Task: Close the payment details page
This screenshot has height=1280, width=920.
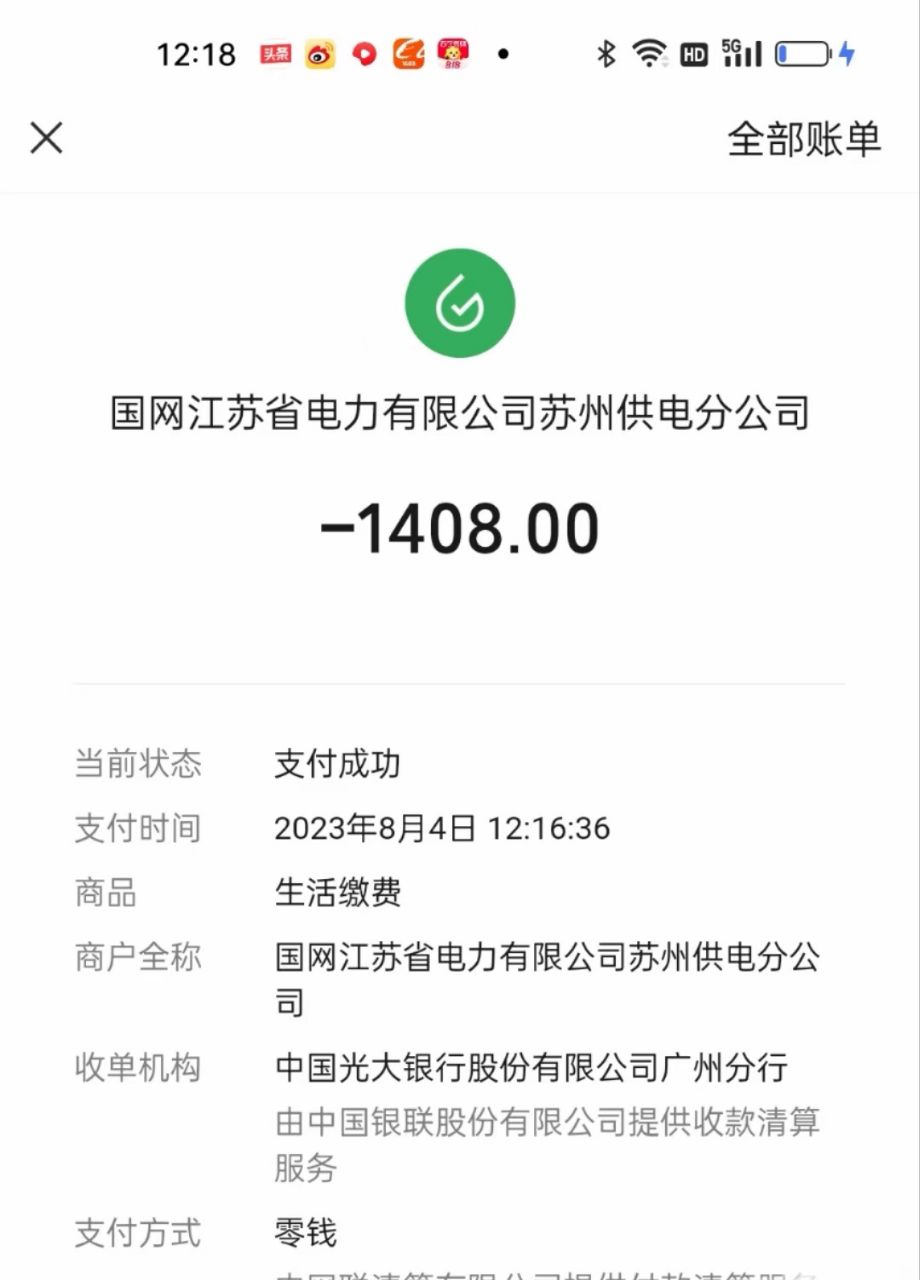Action: (x=47, y=138)
